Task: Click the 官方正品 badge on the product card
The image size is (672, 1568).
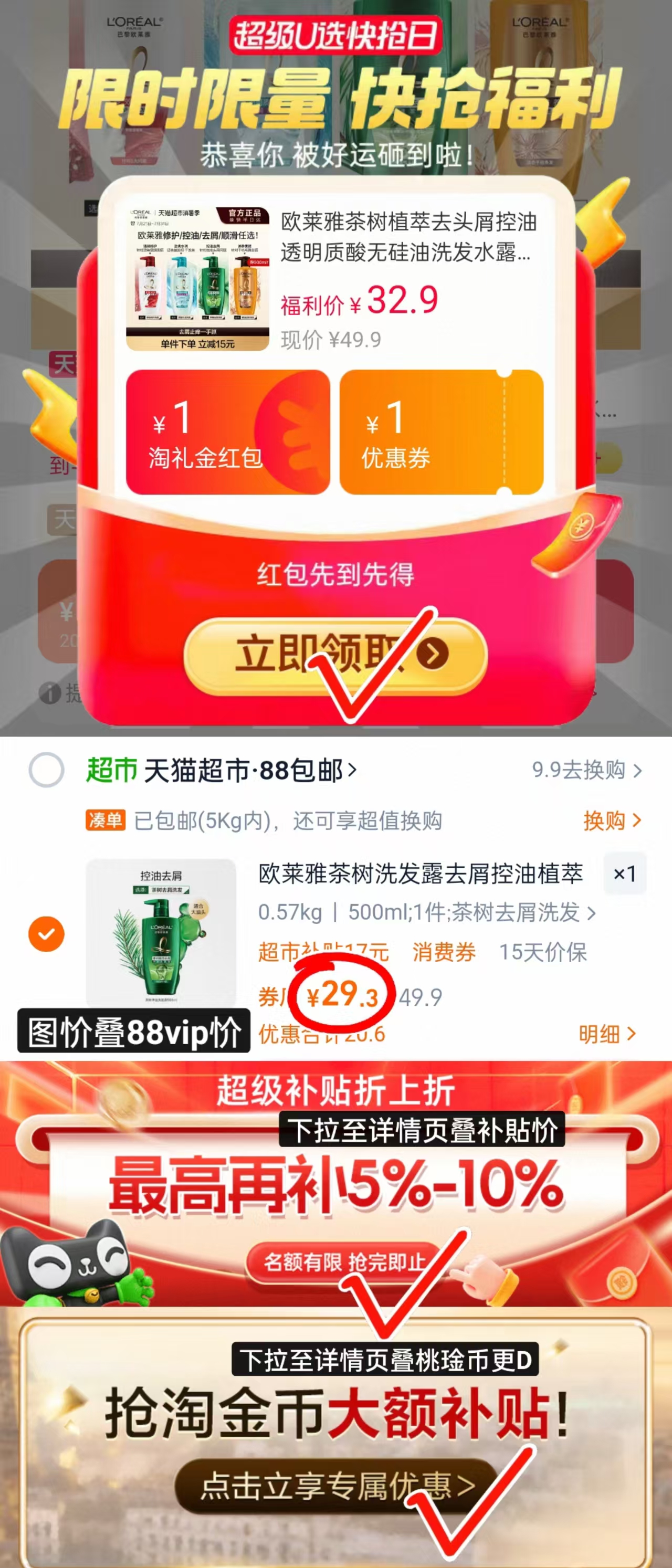Action: click(x=242, y=216)
